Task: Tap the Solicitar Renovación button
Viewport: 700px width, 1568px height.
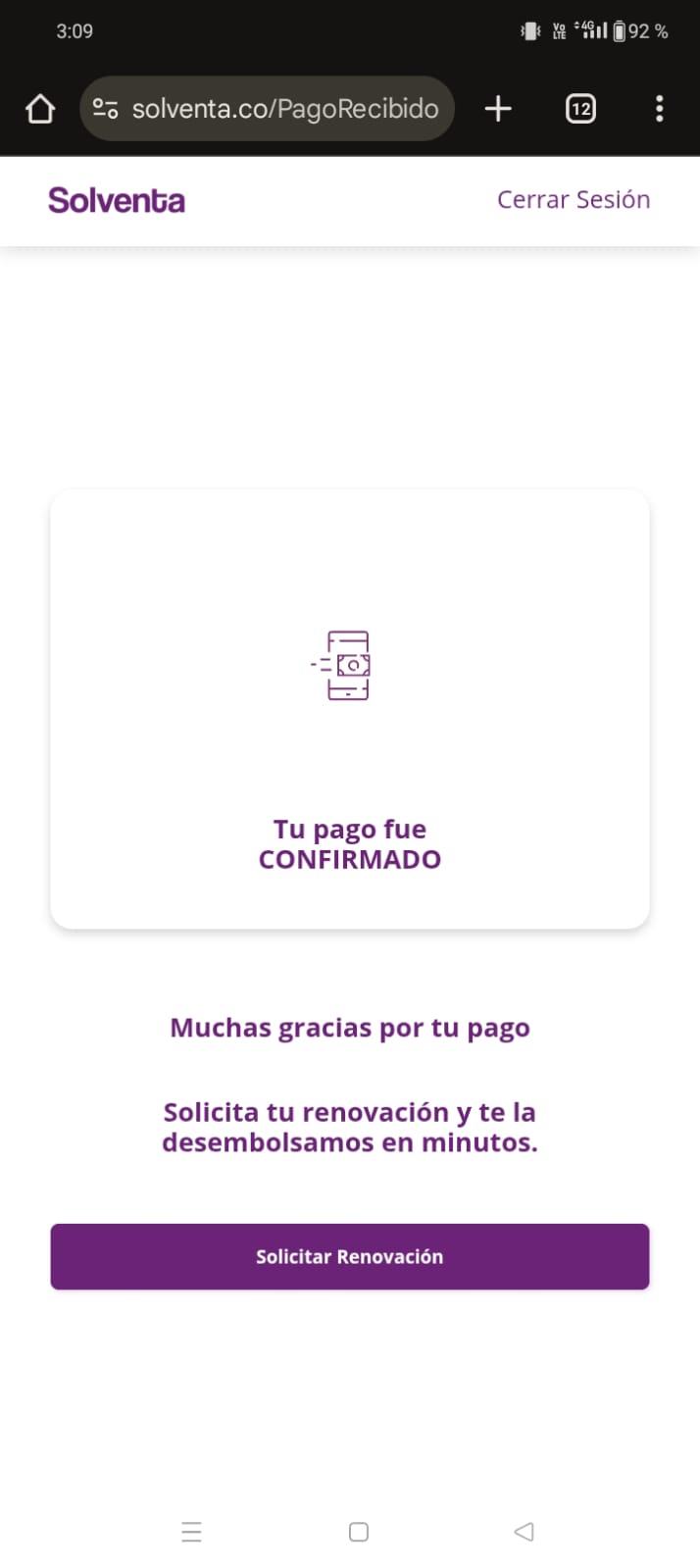Action: [x=349, y=1256]
